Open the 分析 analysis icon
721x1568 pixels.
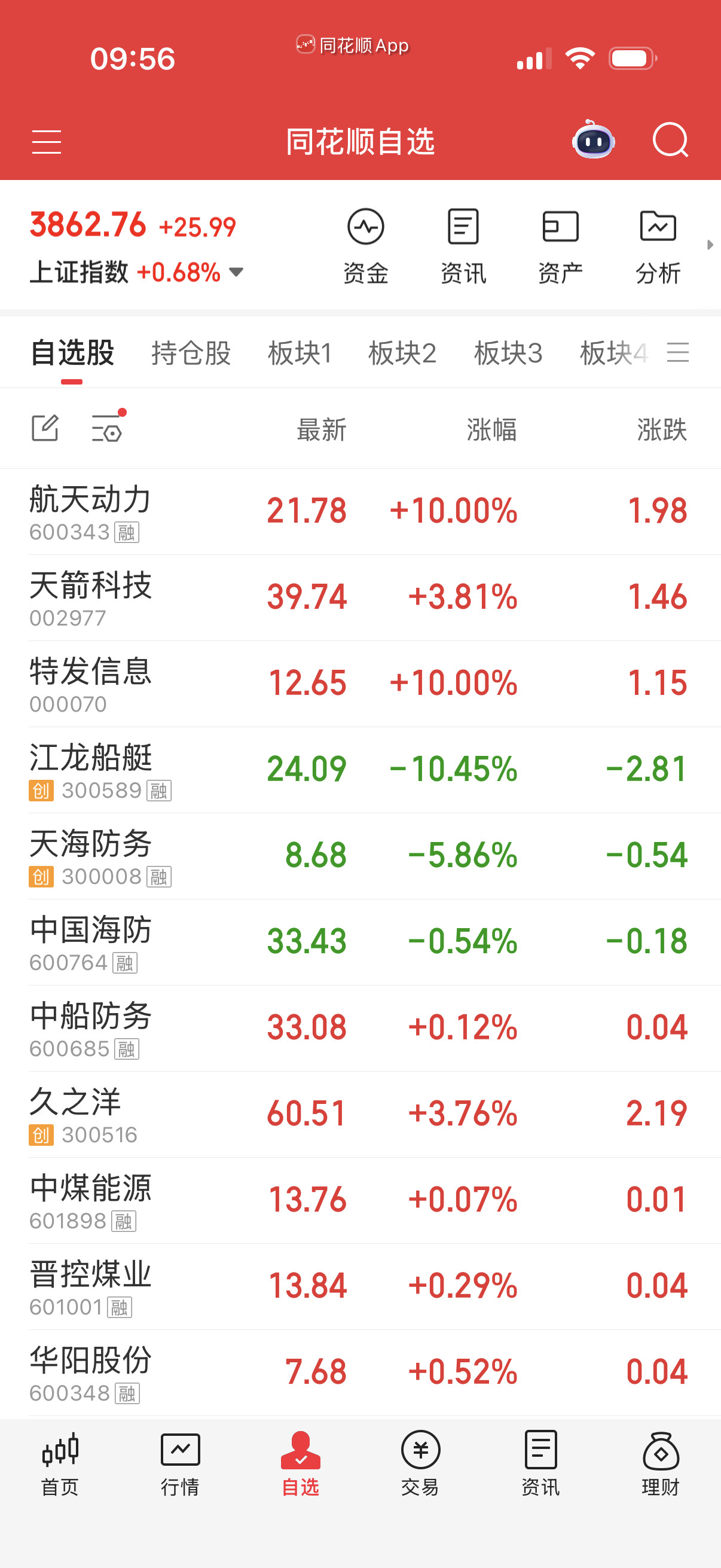[657, 243]
